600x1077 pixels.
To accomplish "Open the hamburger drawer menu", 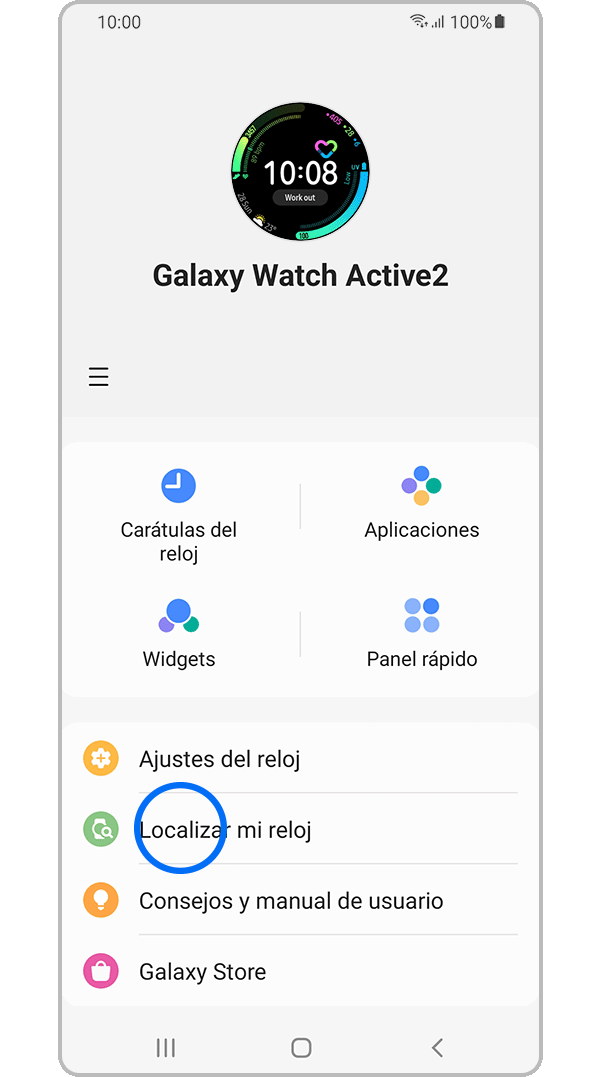I will (x=98, y=377).
